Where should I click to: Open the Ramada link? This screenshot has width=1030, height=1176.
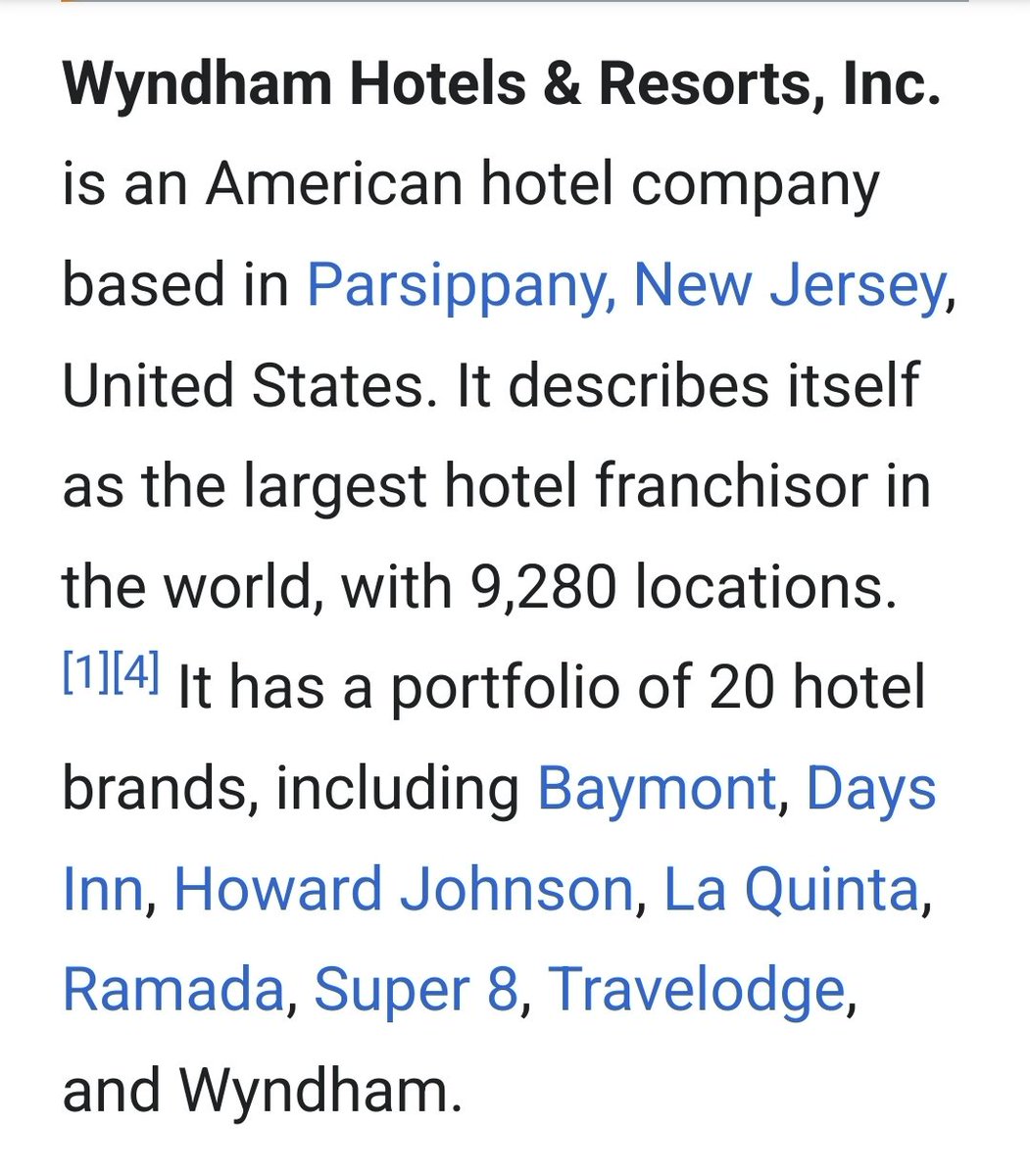173,990
